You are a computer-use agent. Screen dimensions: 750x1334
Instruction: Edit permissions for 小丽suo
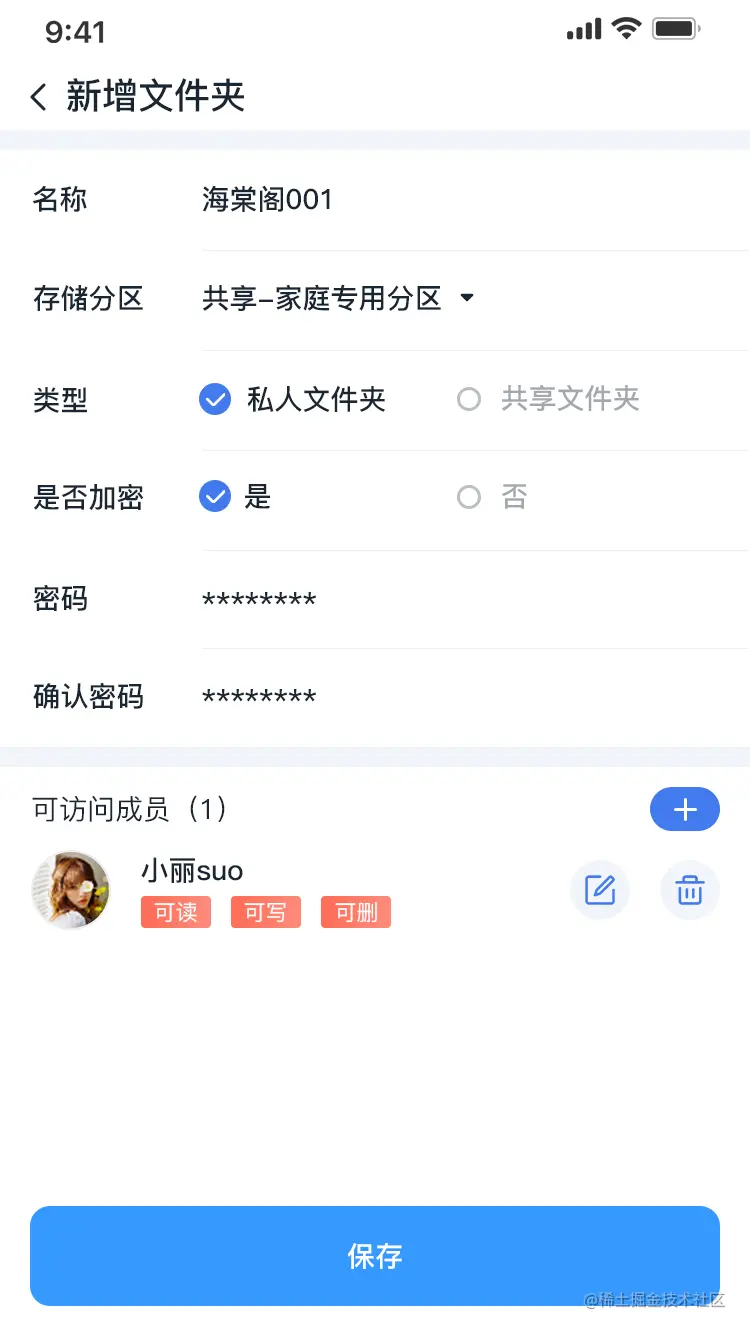[x=600, y=889]
